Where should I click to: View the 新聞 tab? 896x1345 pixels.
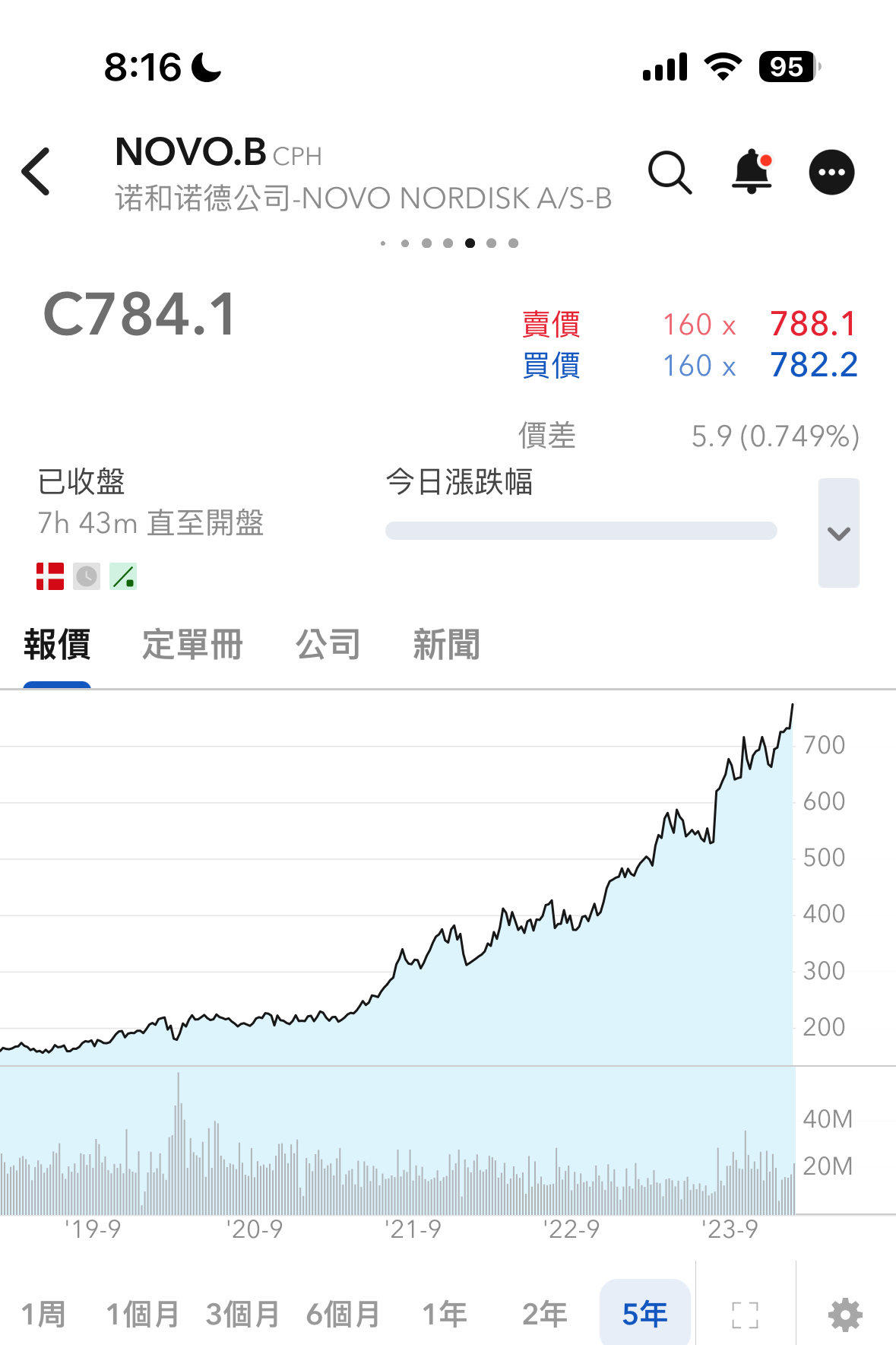tap(446, 645)
